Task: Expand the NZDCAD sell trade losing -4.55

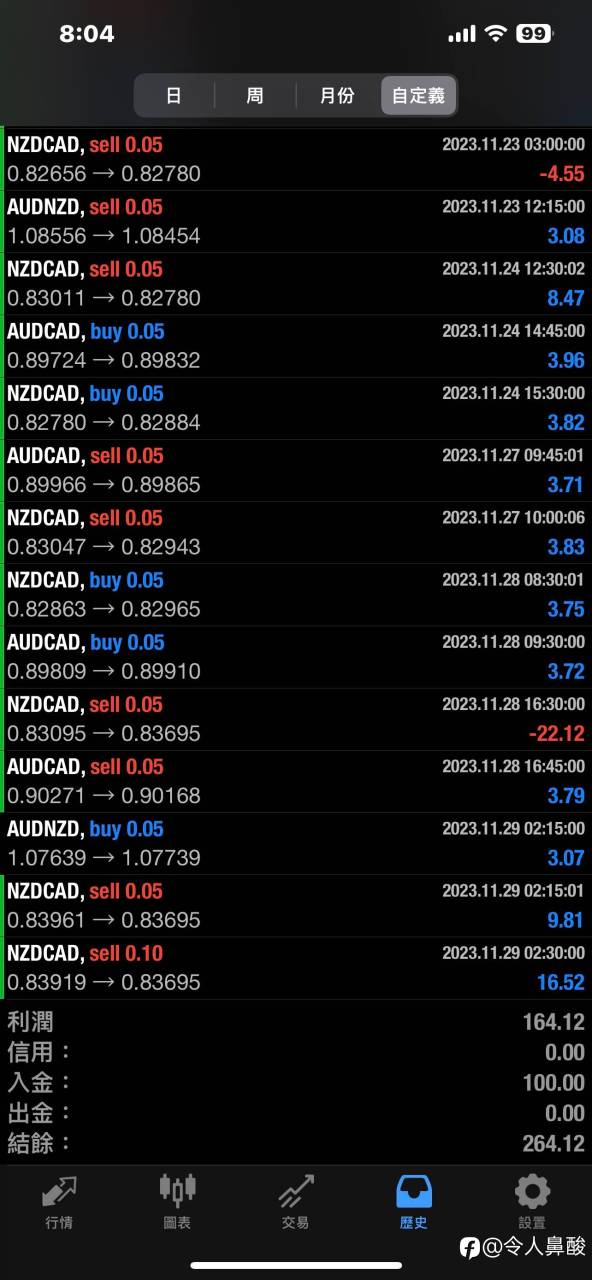Action: tap(296, 159)
